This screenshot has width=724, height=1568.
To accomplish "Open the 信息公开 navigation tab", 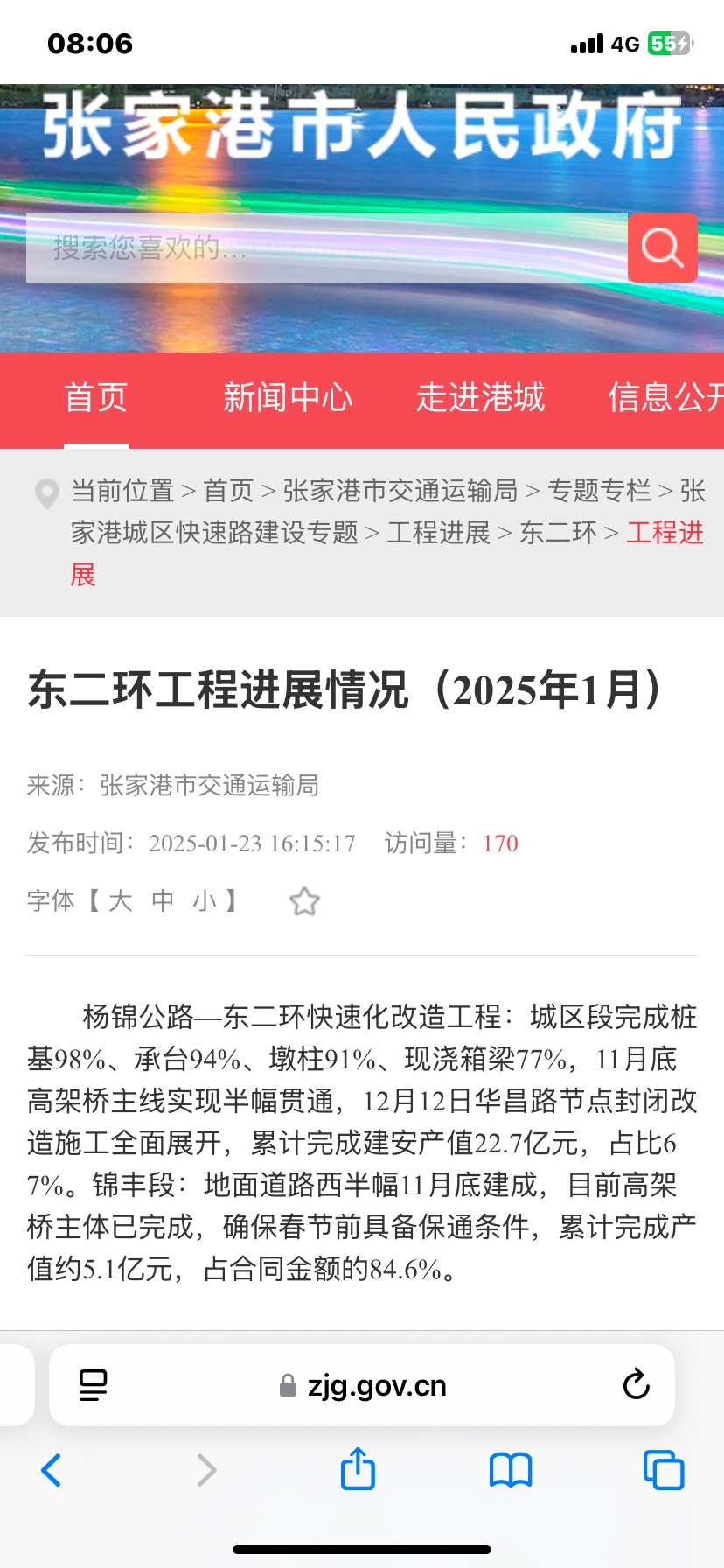I will (x=665, y=398).
